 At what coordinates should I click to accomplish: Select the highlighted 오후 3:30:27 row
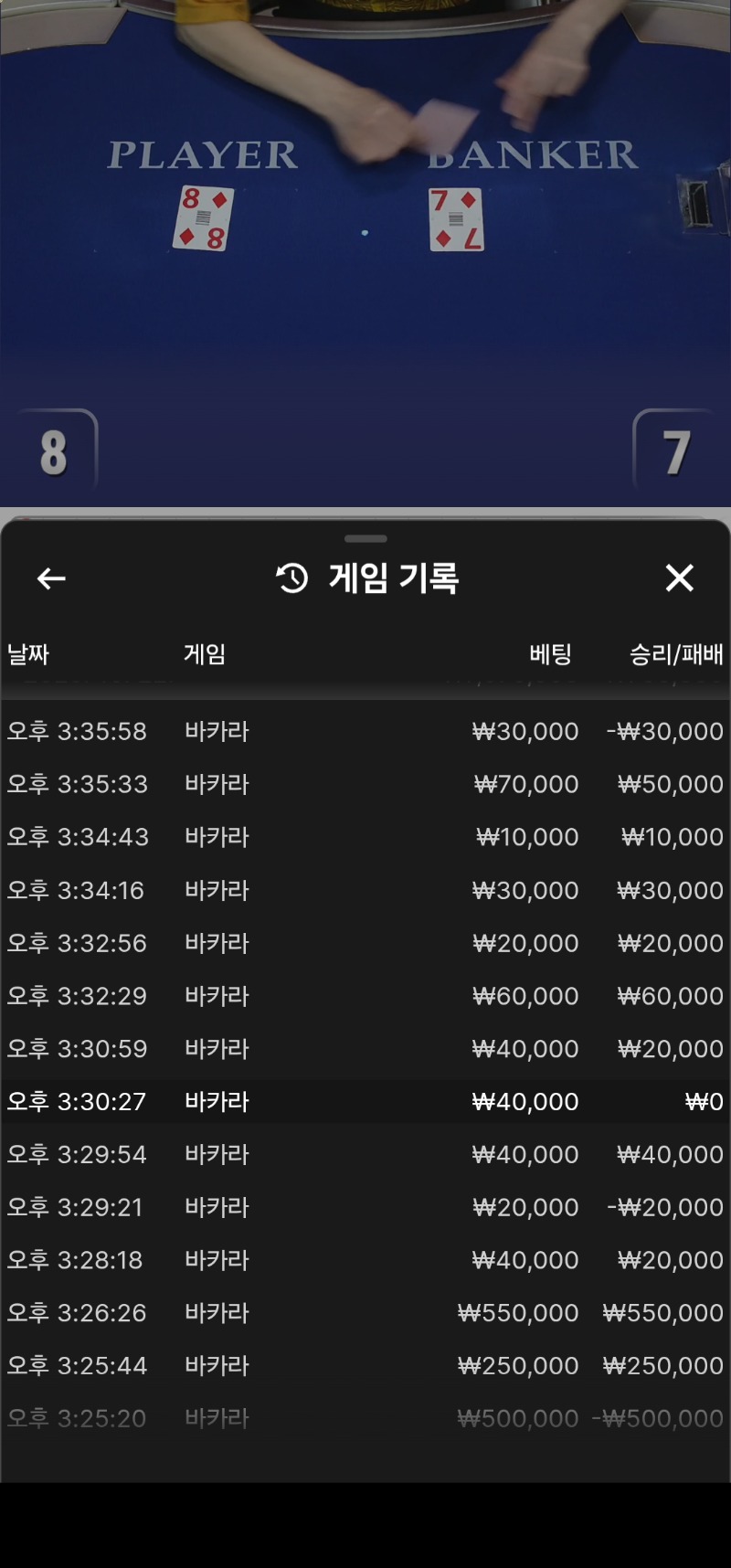click(x=365, y=1102)
